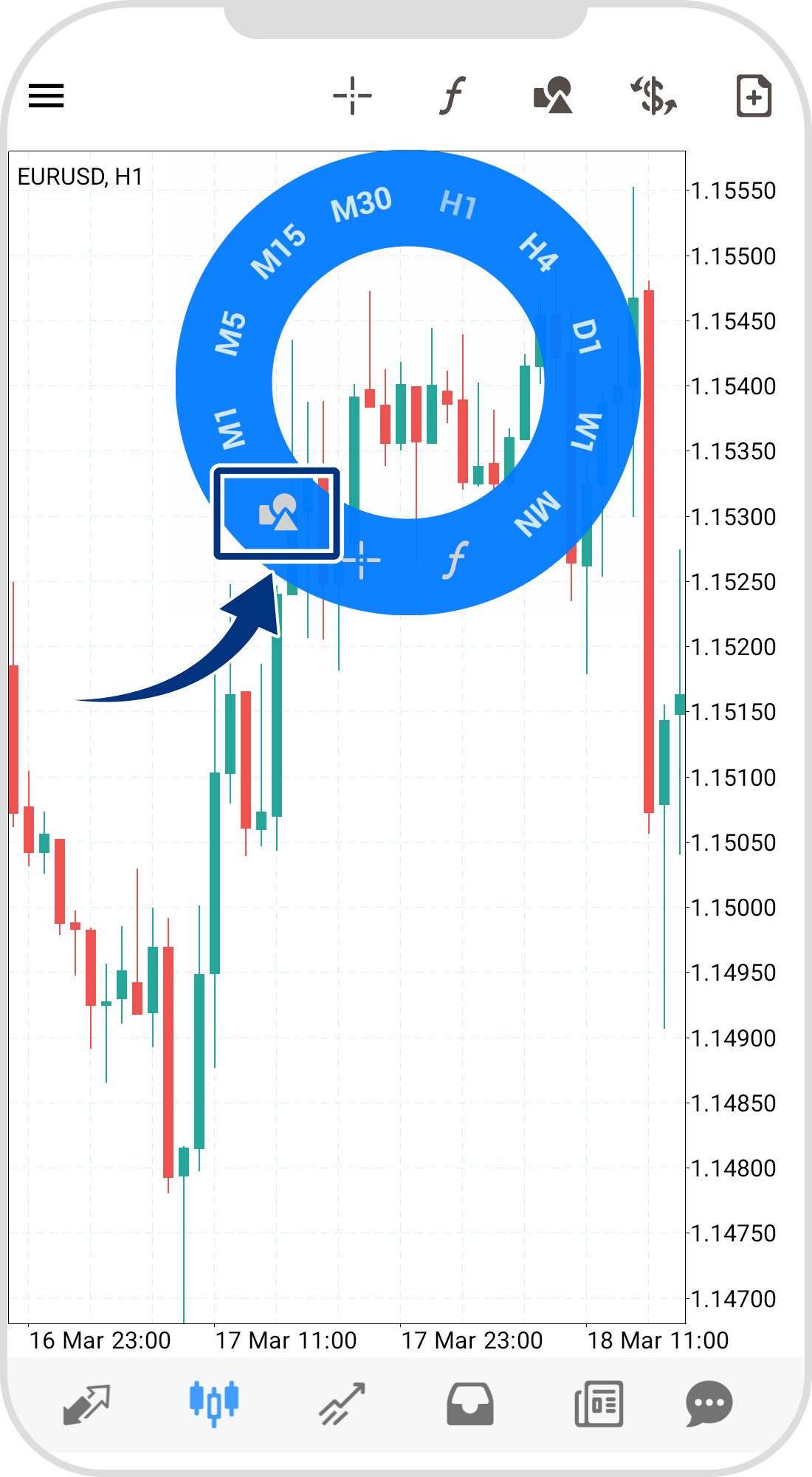
Task: Open objects icon in the radial menu
Action: pos(278,513)
